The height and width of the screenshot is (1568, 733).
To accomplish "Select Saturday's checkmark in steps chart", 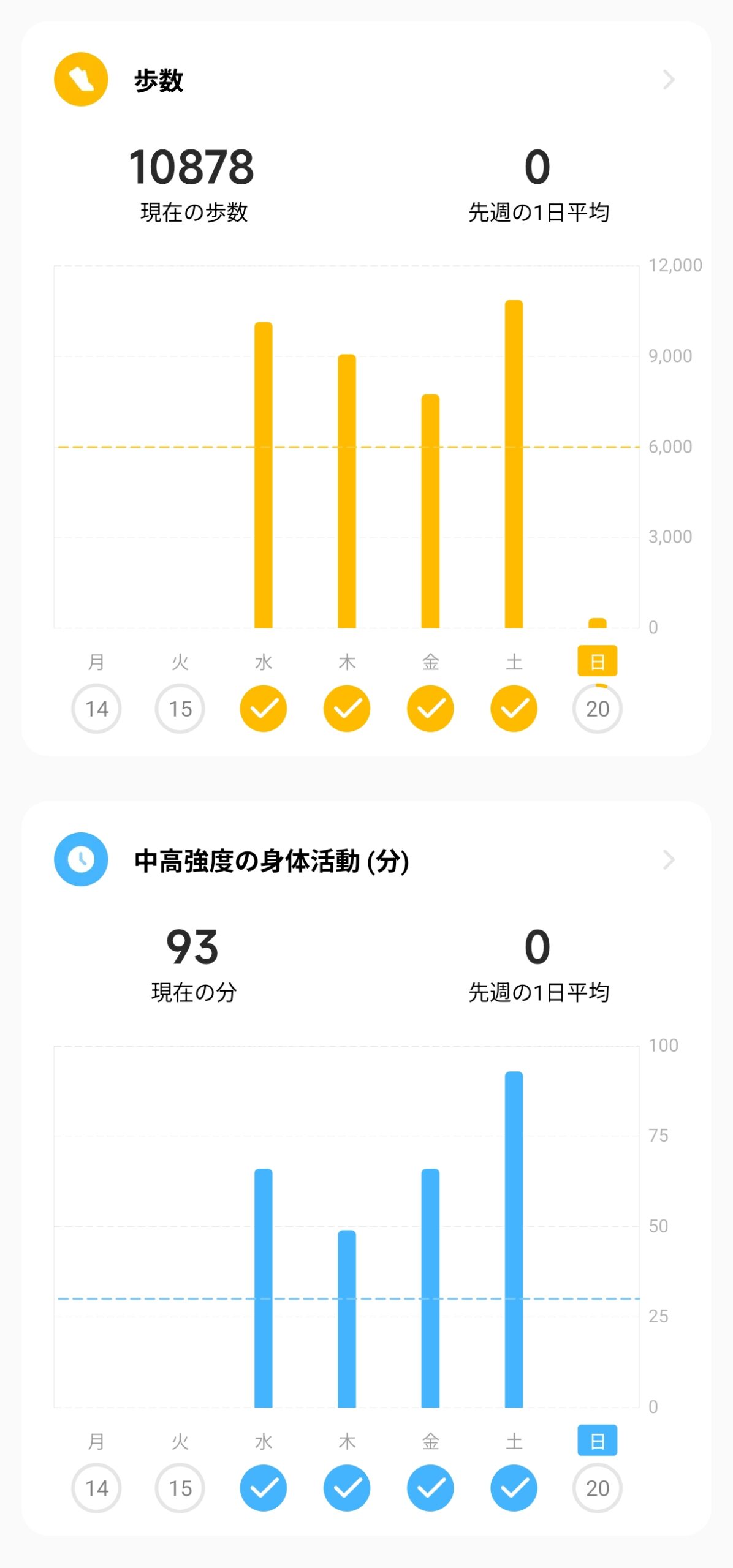I will tap(514, 709).
